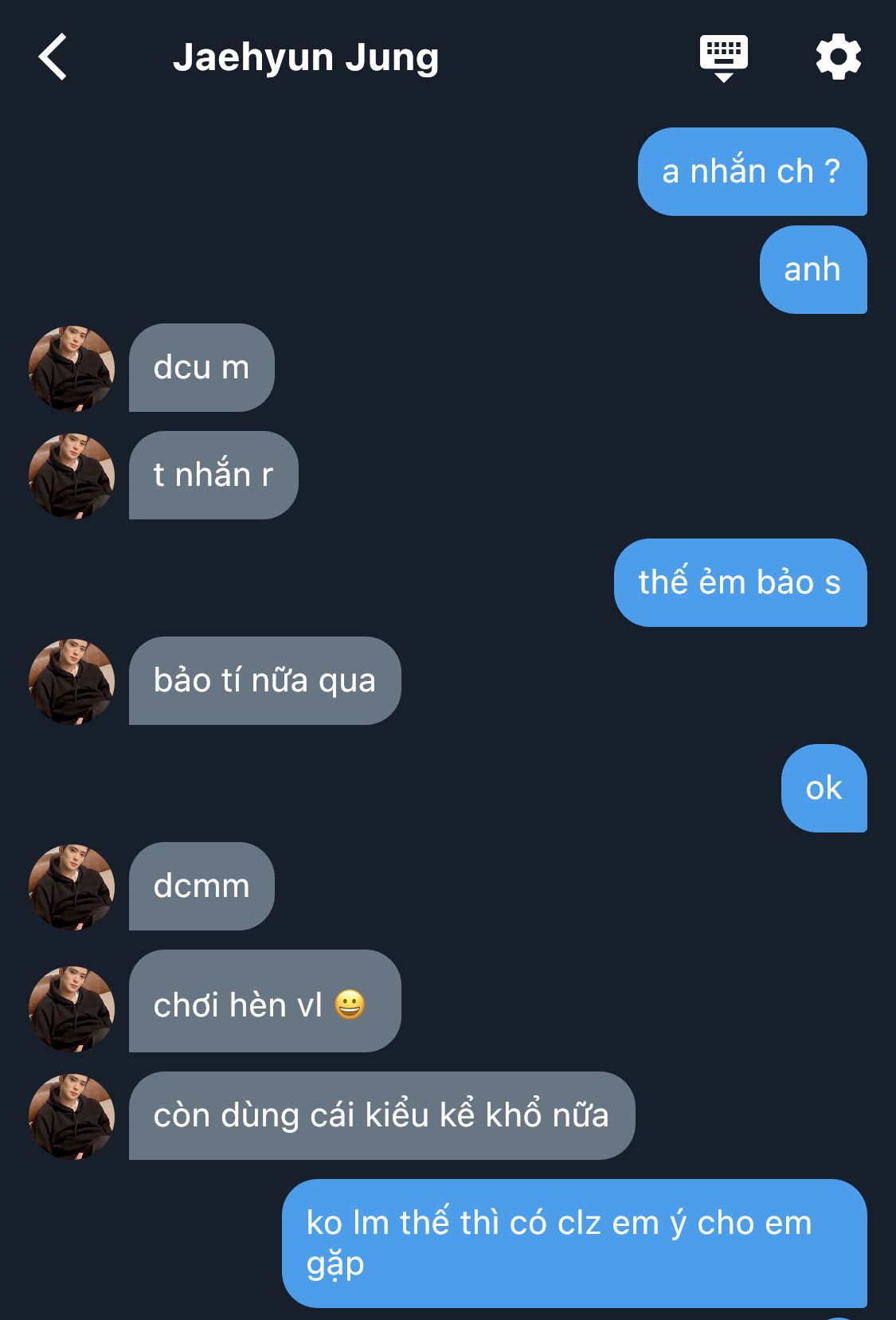The image size is (896, 1320).
Task: Toggle the keyboard icon in header
Action: click(723, 57)
